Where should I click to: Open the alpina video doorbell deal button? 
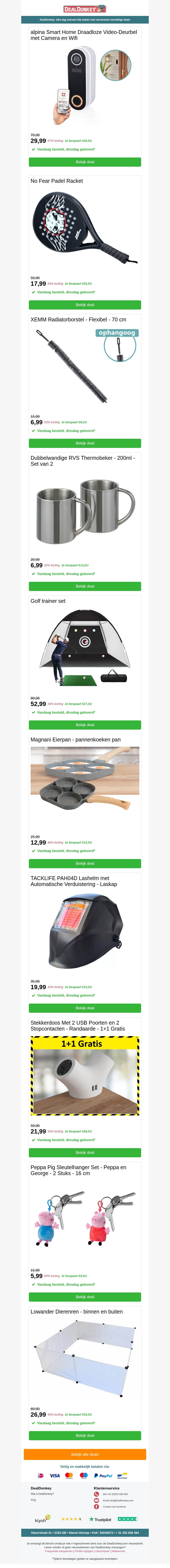(x=85, y=162)
